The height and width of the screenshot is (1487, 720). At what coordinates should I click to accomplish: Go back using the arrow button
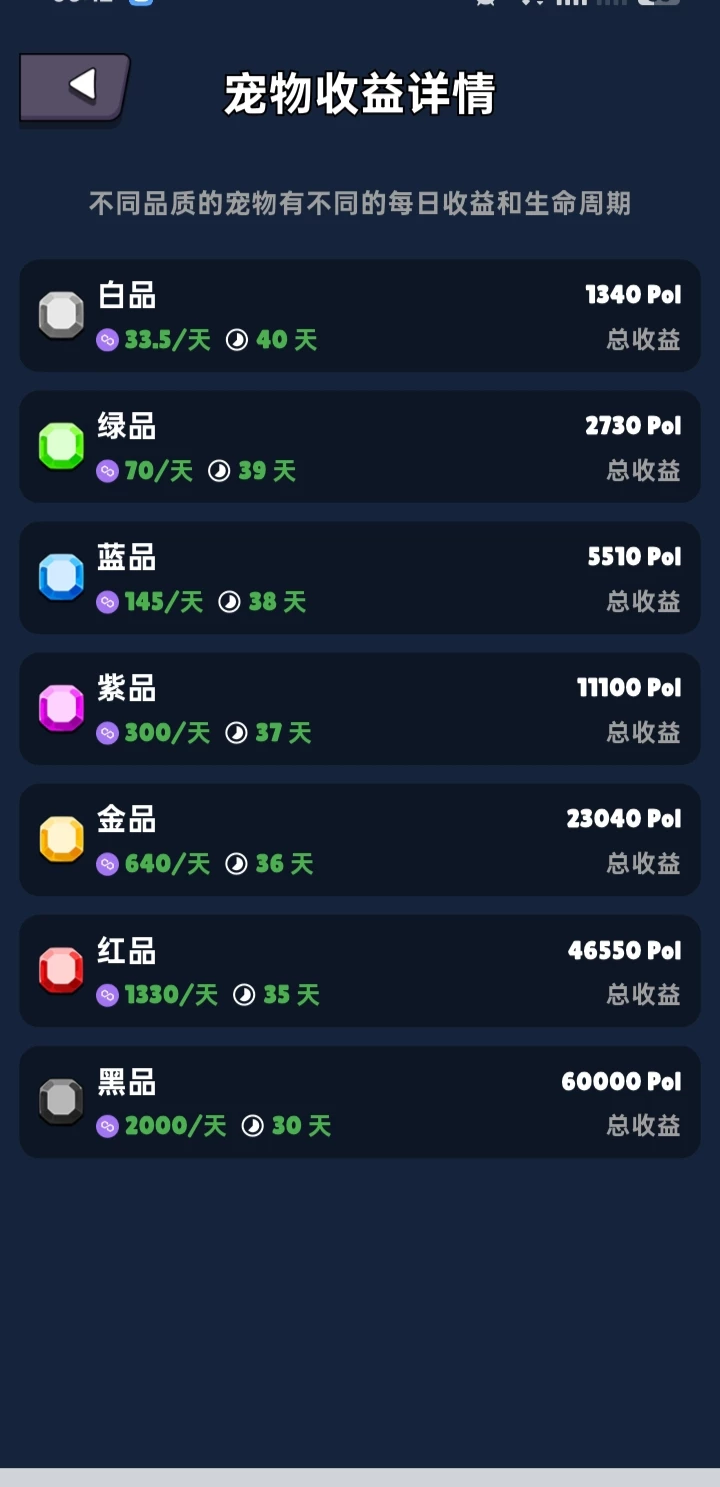coord(76,88)
